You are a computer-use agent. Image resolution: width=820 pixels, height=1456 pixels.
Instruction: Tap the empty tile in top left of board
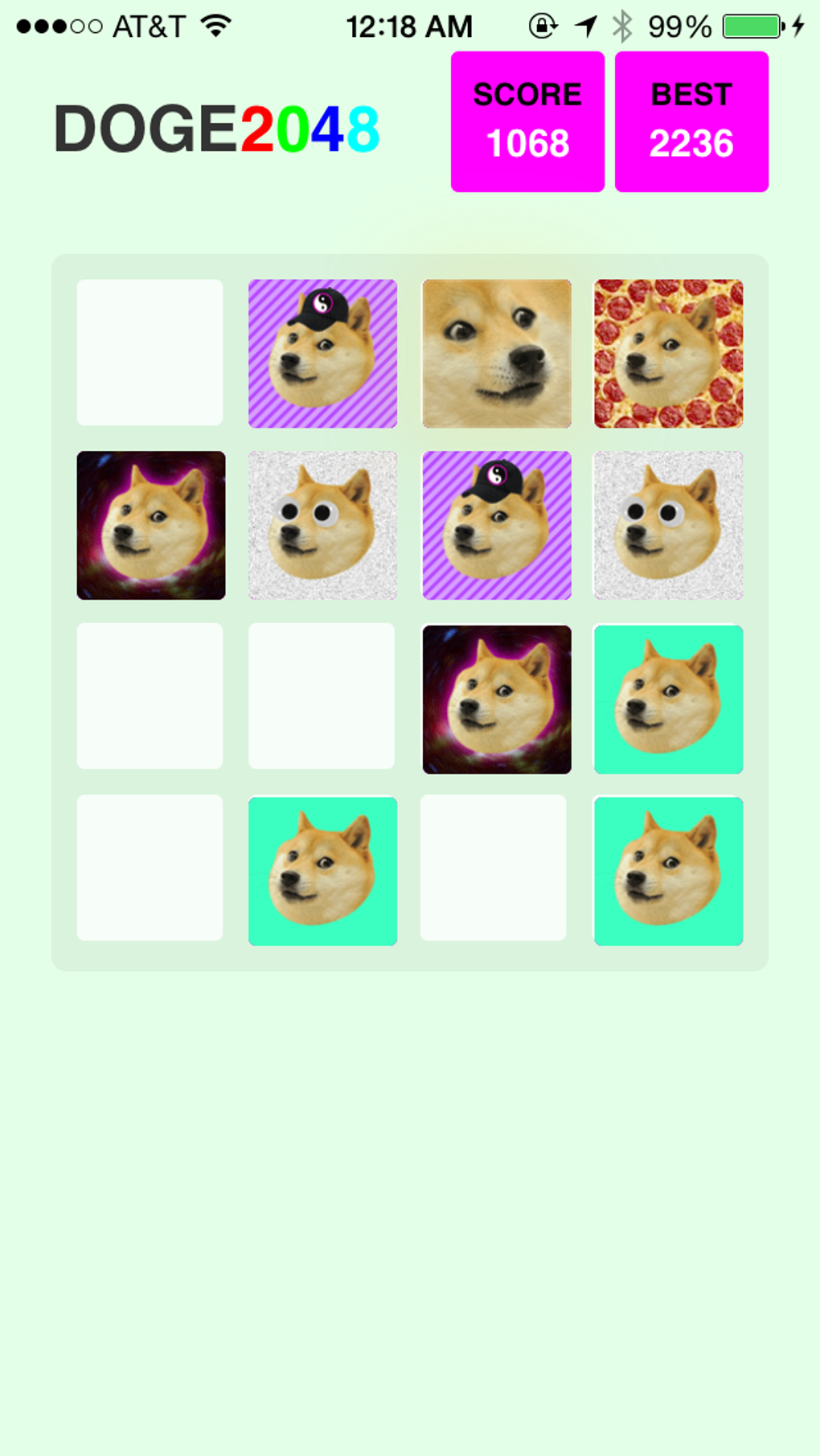[150, 353]
